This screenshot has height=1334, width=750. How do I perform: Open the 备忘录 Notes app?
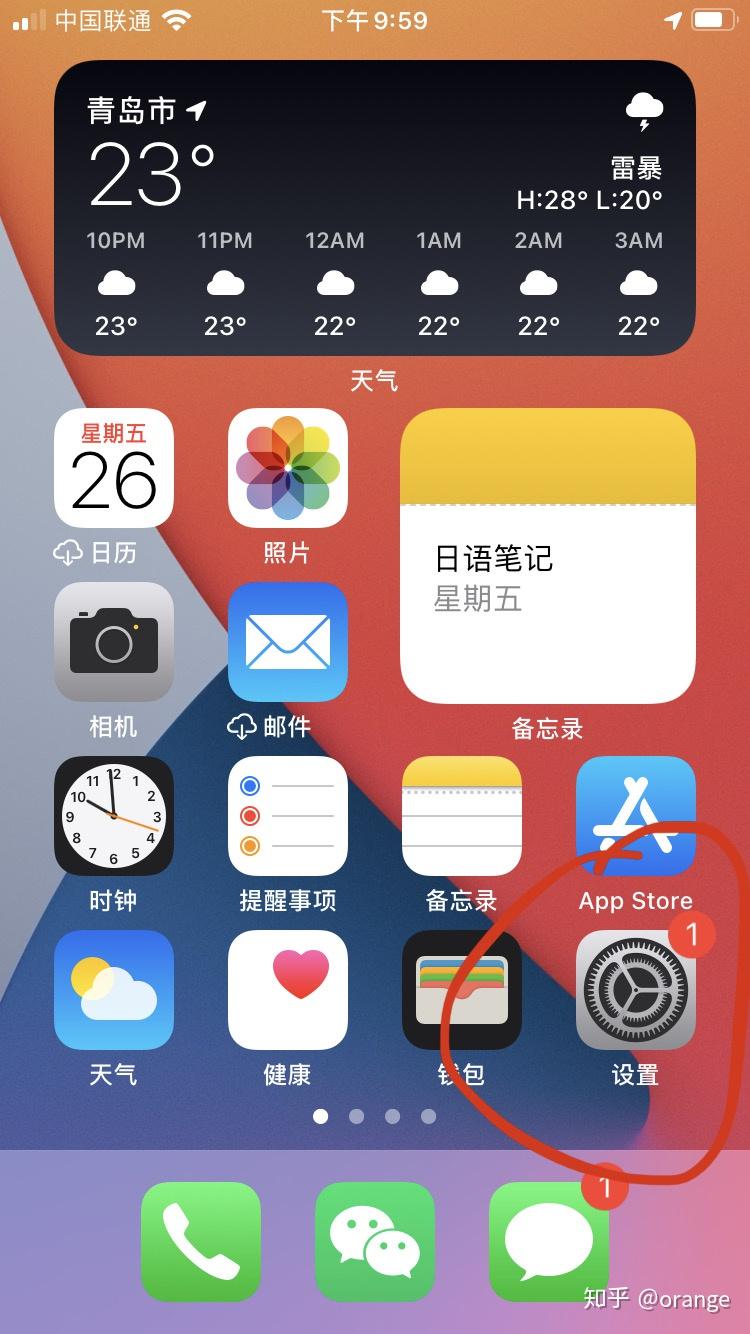[462, 815]
